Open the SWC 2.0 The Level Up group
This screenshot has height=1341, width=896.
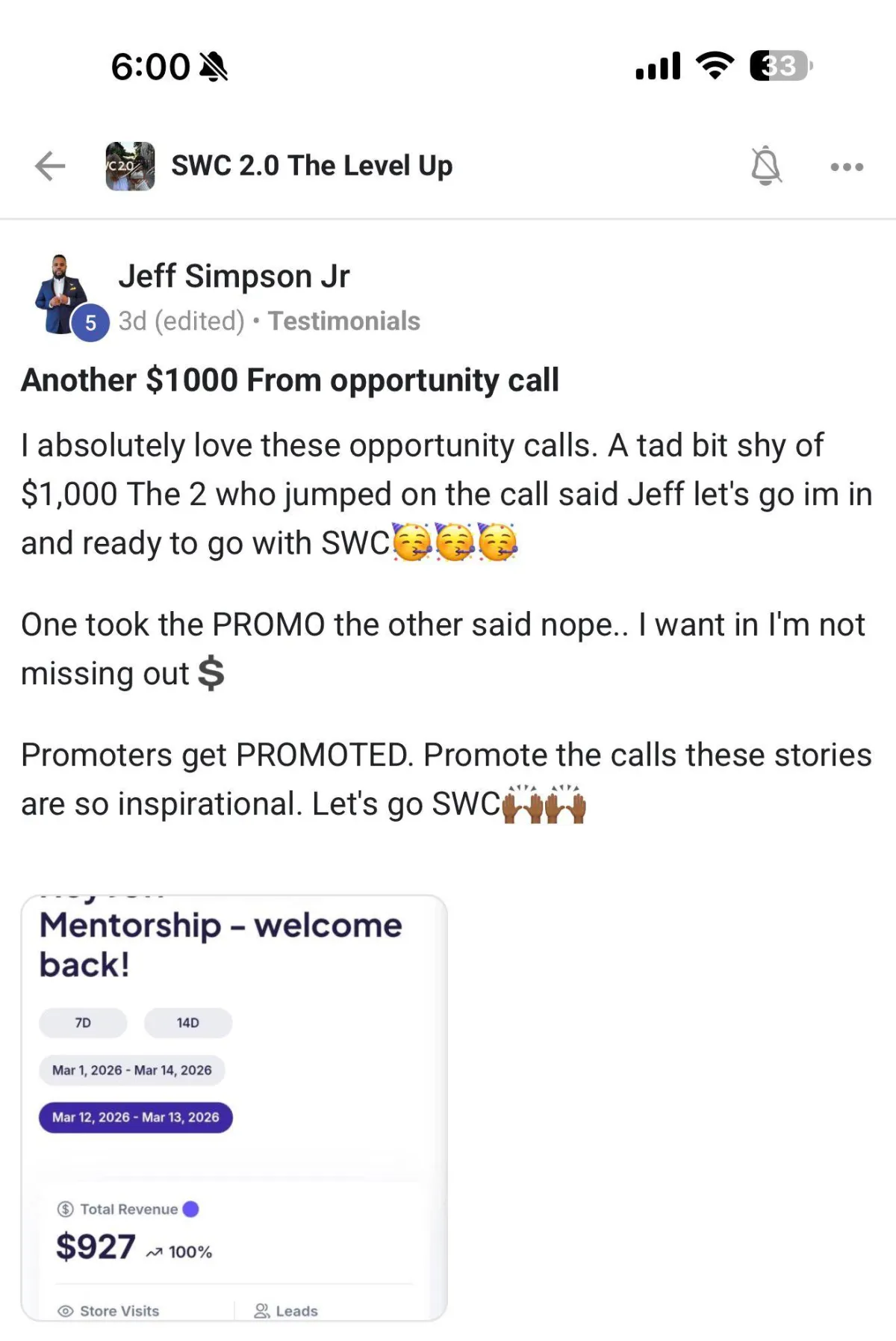point(311,166)
